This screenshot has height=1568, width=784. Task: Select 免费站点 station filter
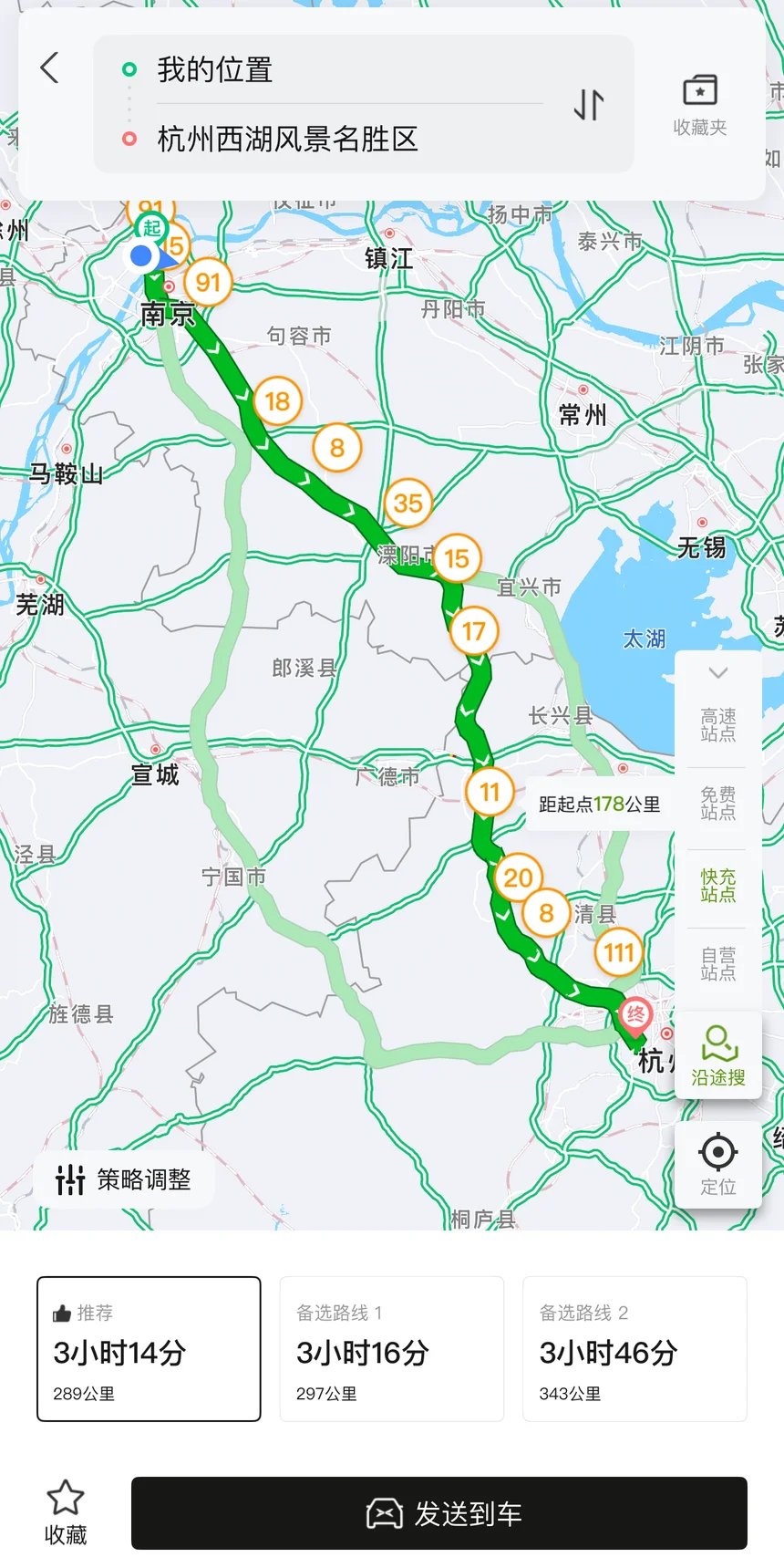[x=718, y=804]
